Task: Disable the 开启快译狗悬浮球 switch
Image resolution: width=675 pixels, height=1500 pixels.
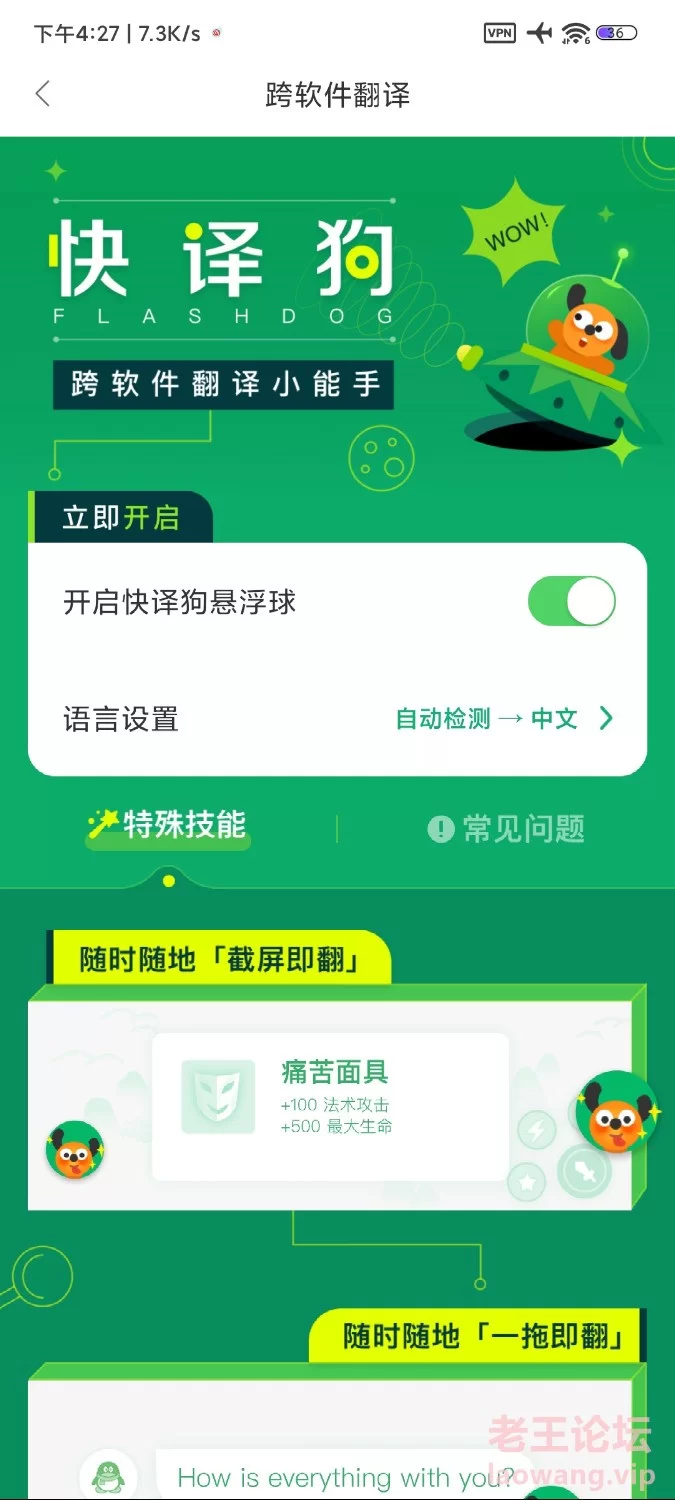Action: tap(571, 602)
